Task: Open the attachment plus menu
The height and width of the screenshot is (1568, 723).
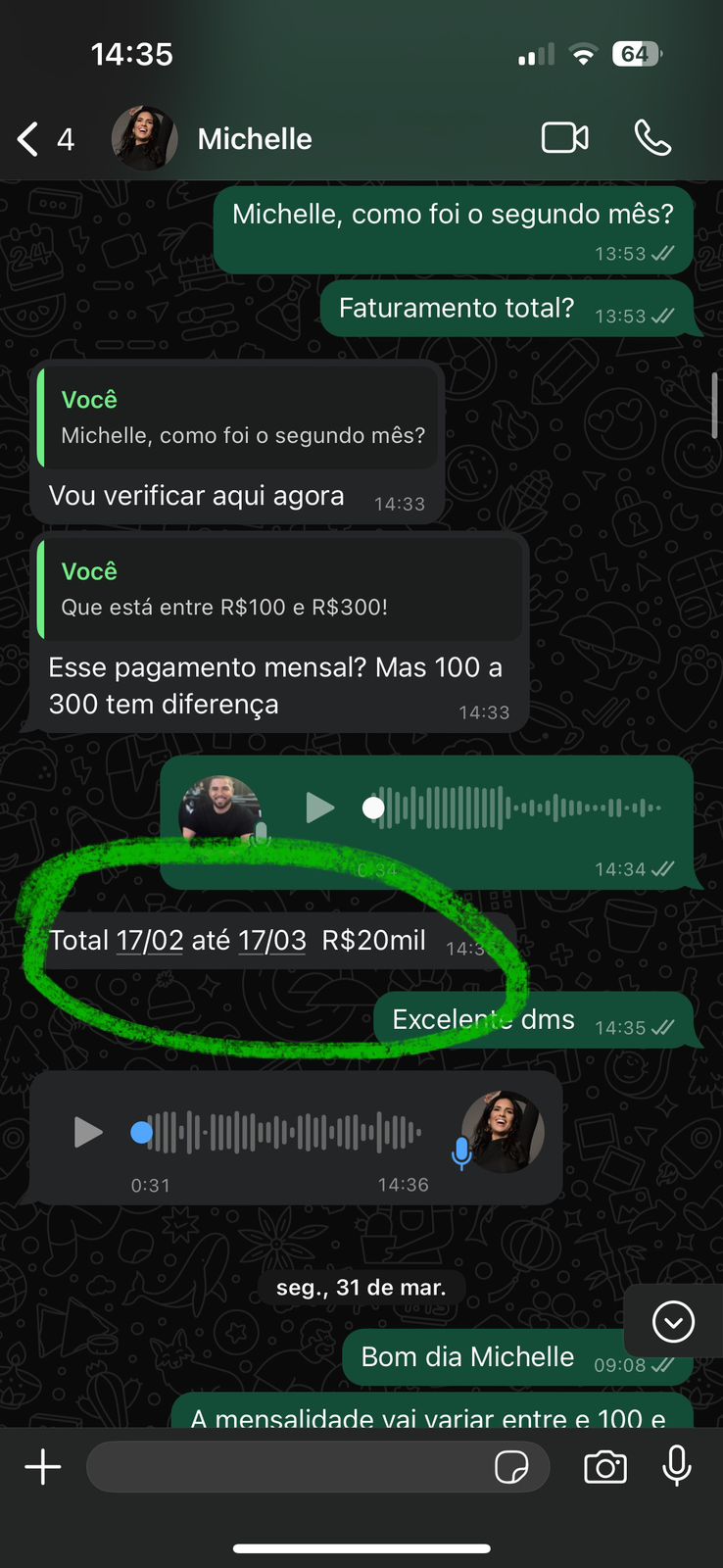Action: click(x=43, y=1467)
